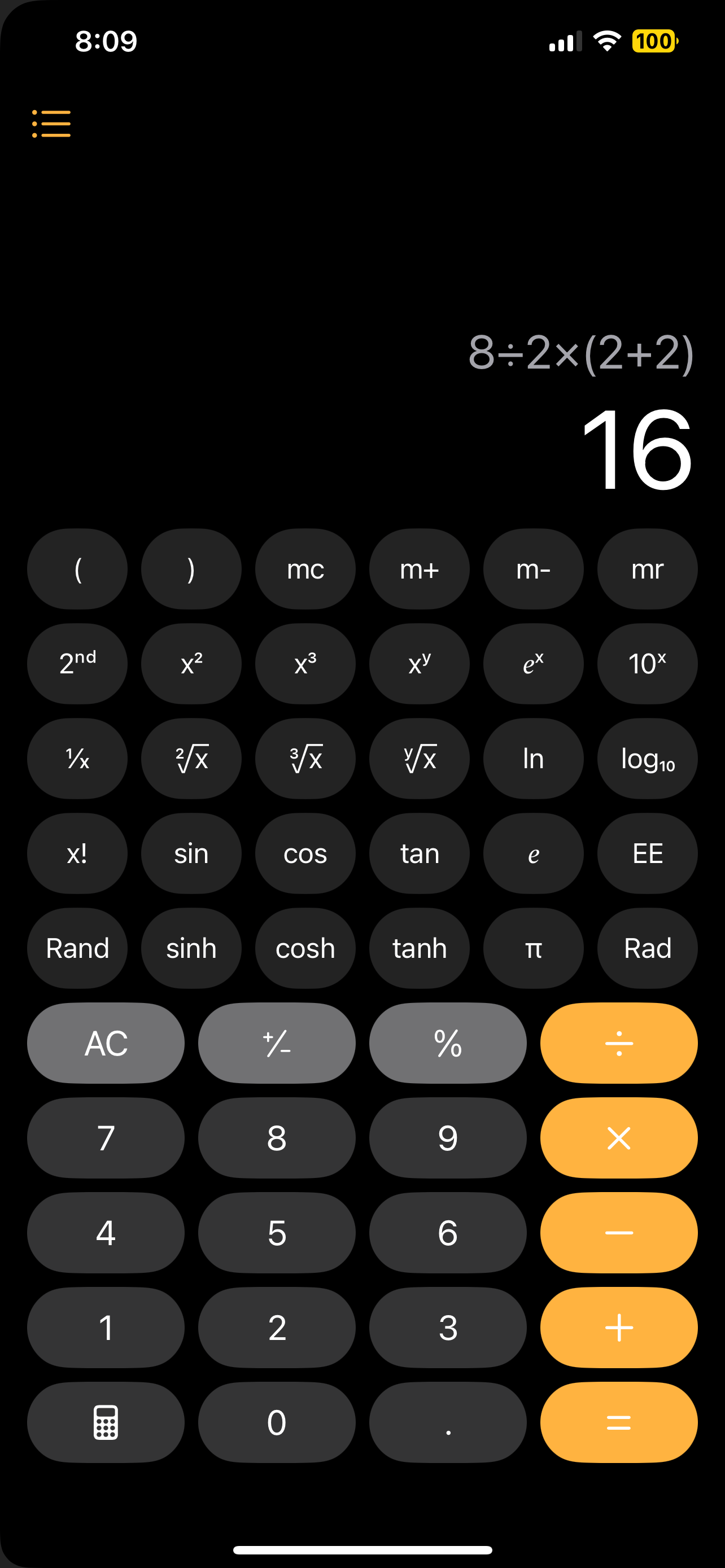
Task: Insert the pi constant
Action: (534, 948)
